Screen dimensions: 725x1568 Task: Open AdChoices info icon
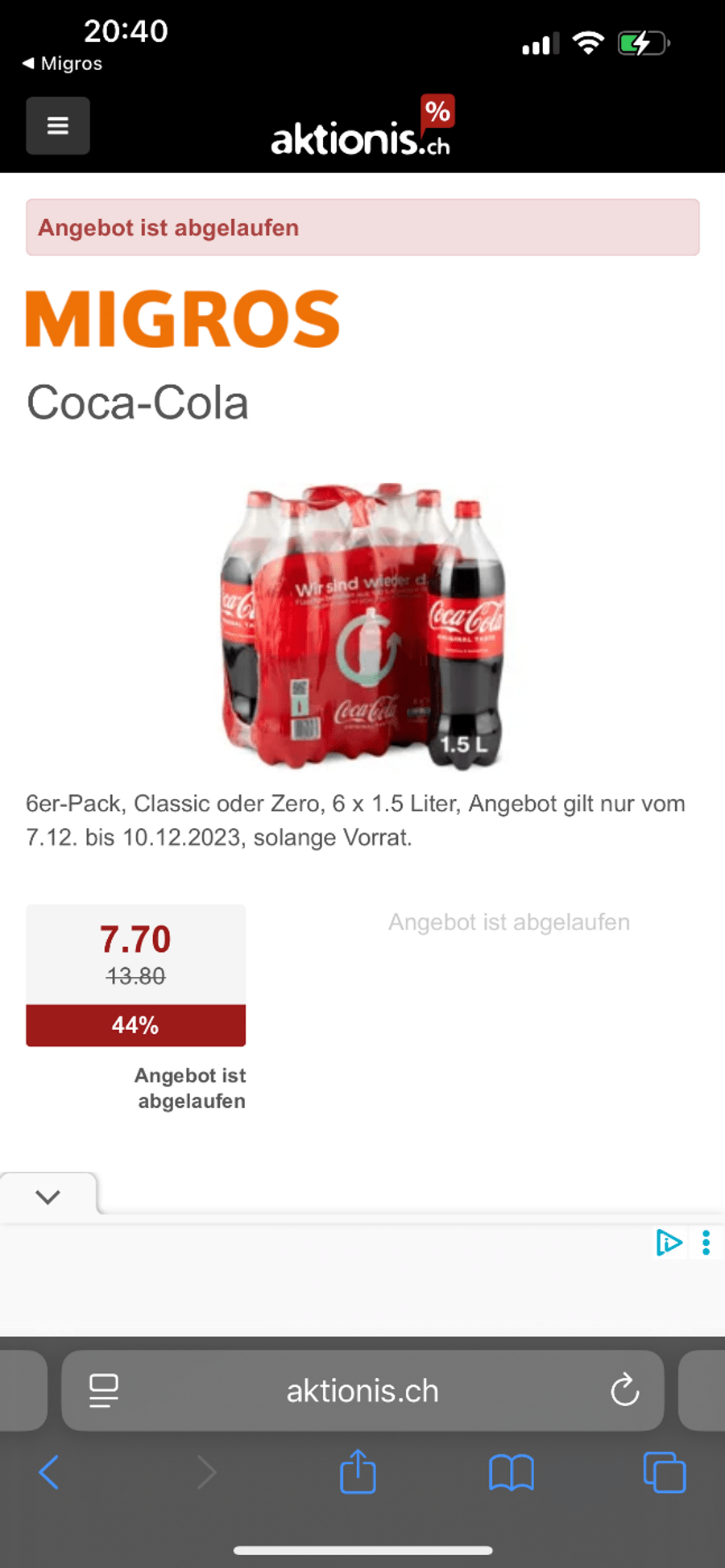(x=669, y=1243)
